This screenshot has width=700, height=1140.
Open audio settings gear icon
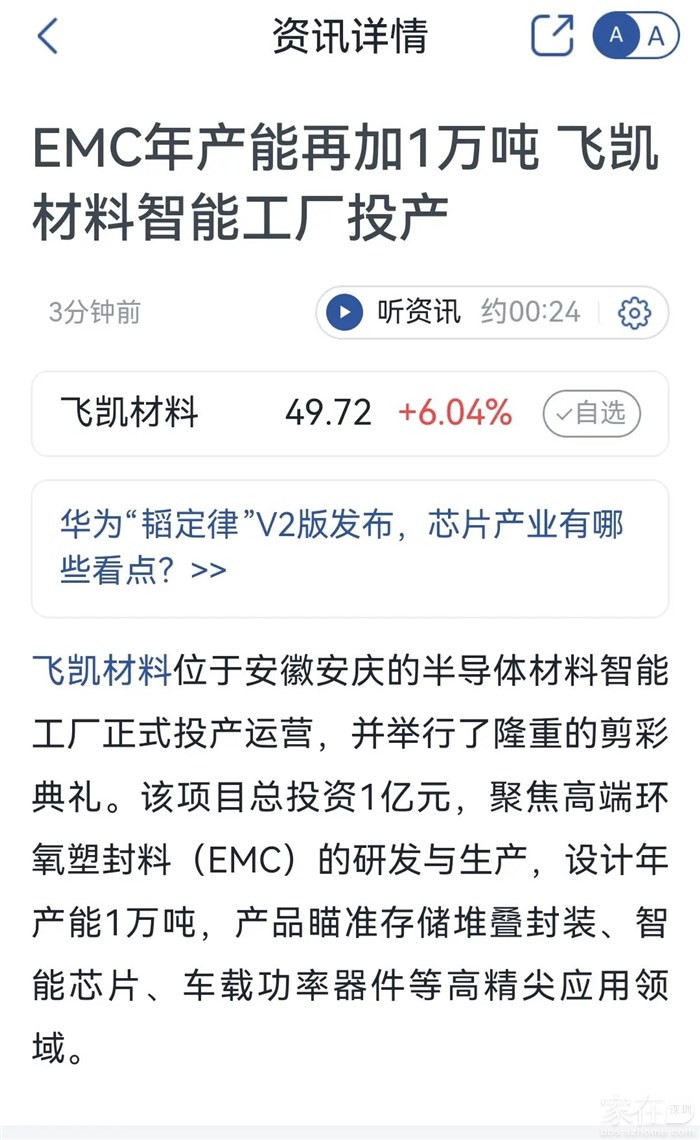pos(634,313)
